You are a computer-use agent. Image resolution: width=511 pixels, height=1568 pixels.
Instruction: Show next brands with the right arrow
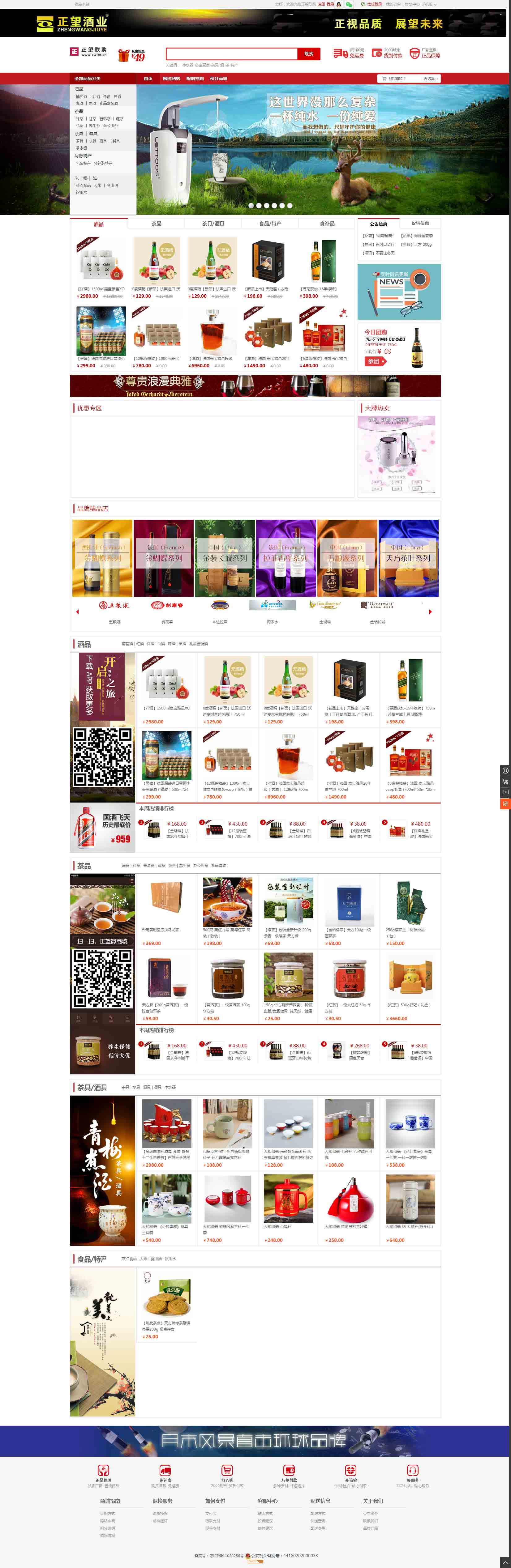coord(430,612)
